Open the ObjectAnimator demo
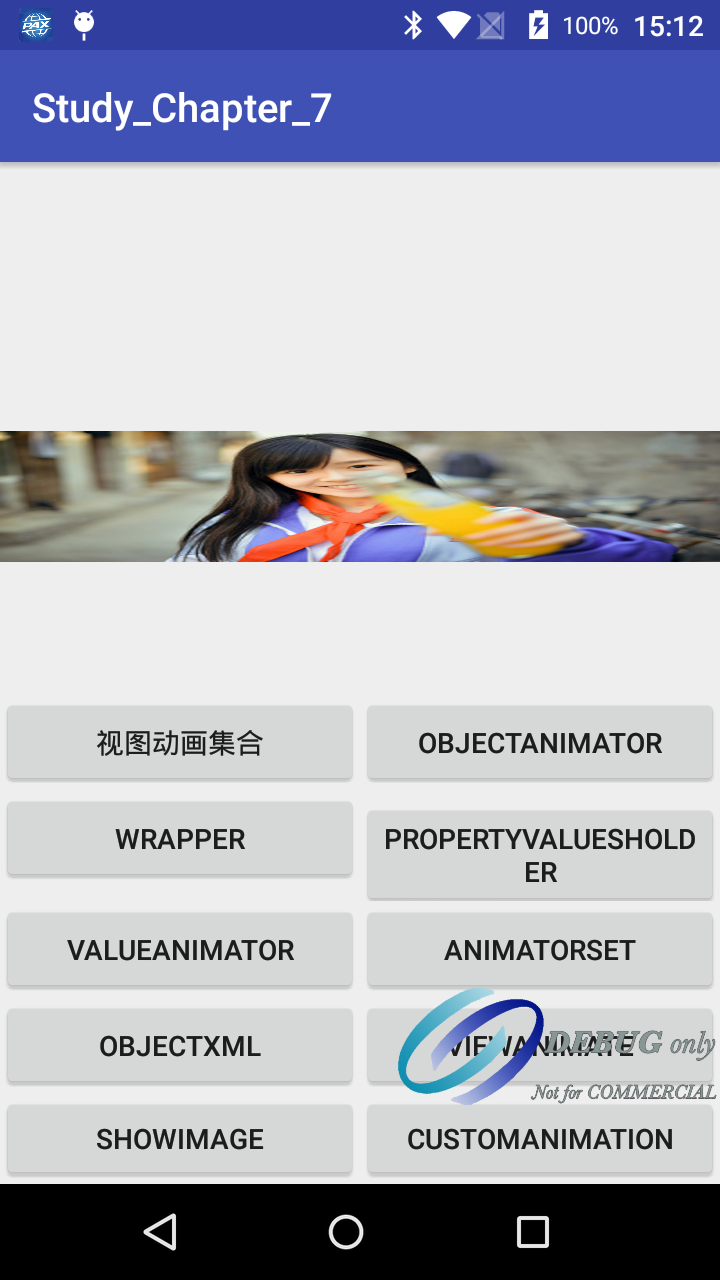Viewport: 720px width, 1280px height. [x=540, y=743]
